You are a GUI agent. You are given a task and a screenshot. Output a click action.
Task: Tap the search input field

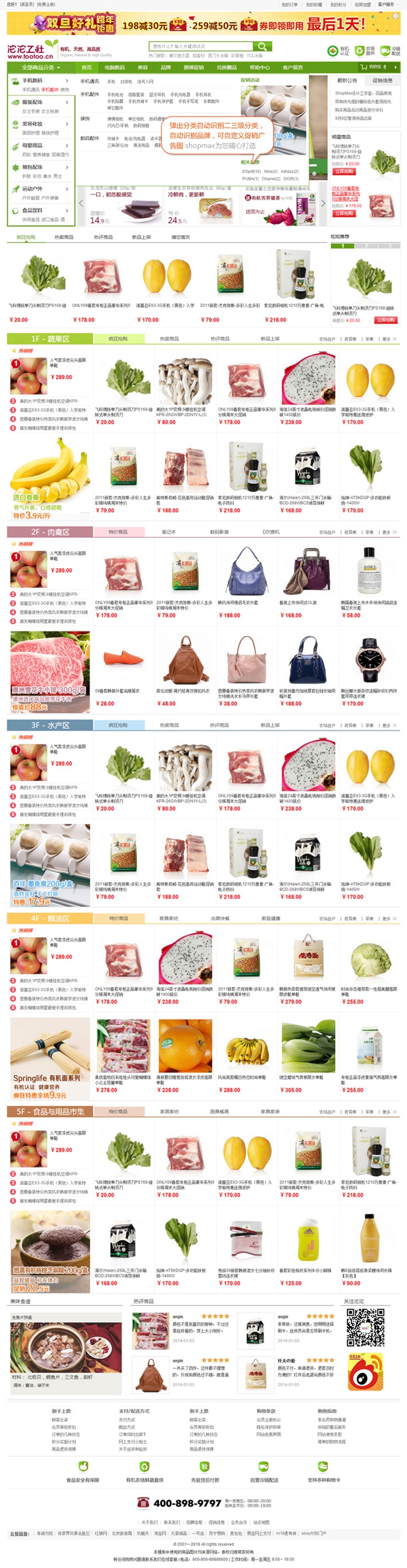(x=201, y=47)
